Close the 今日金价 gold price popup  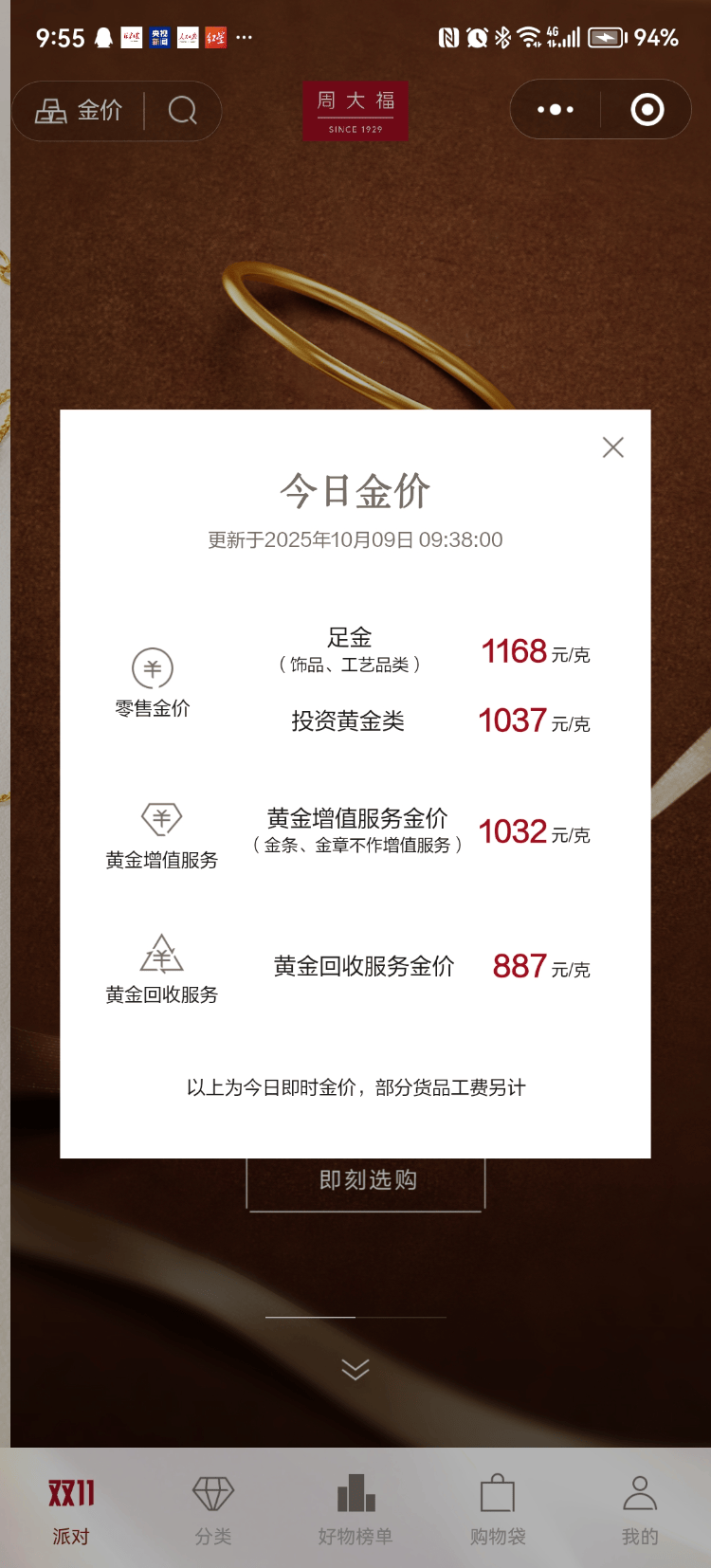(x=612, y=447)
